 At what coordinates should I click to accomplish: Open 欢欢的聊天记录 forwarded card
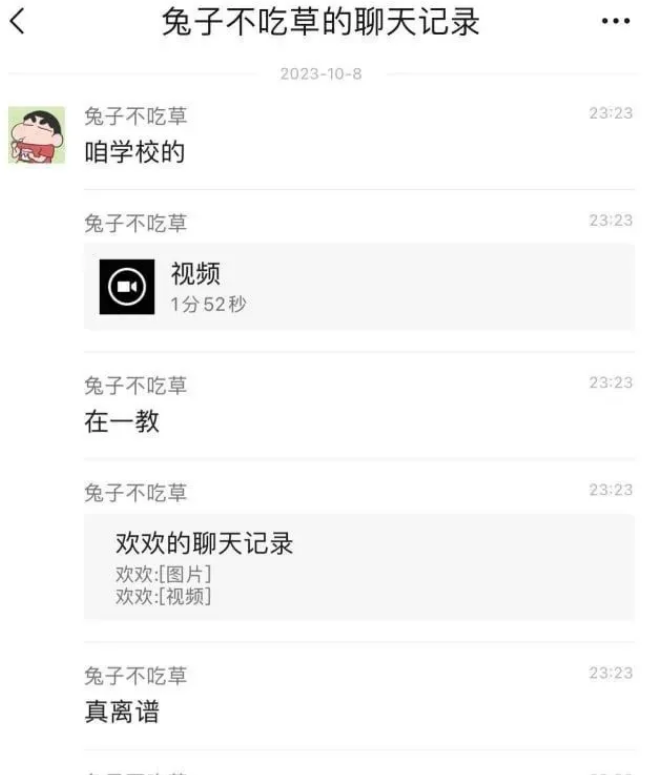358,567
